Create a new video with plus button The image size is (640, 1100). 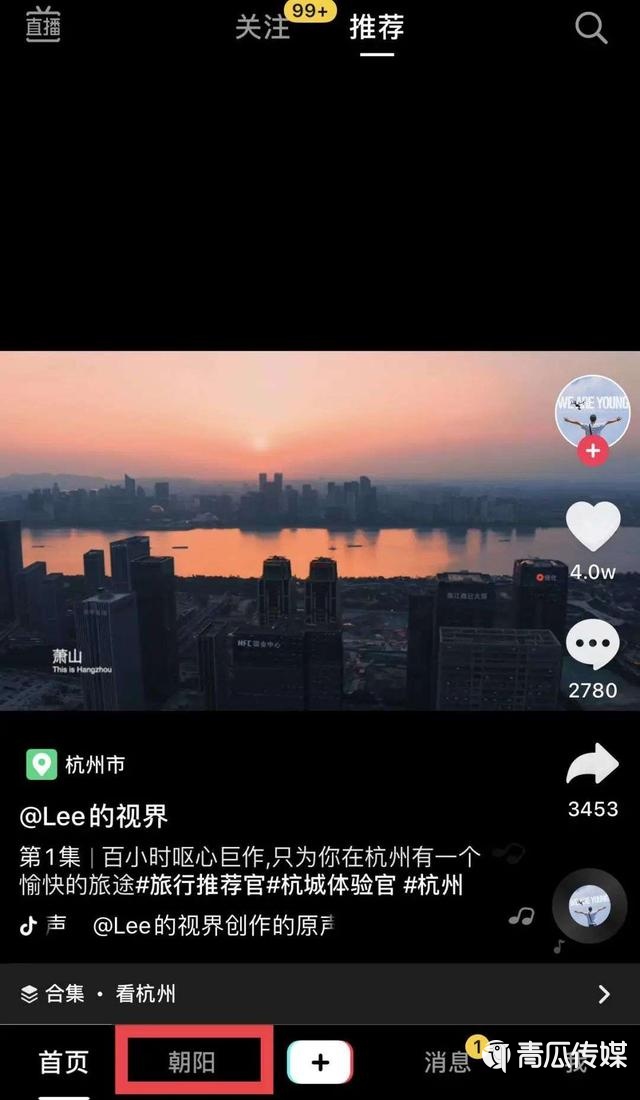[x=320, y=1062]
